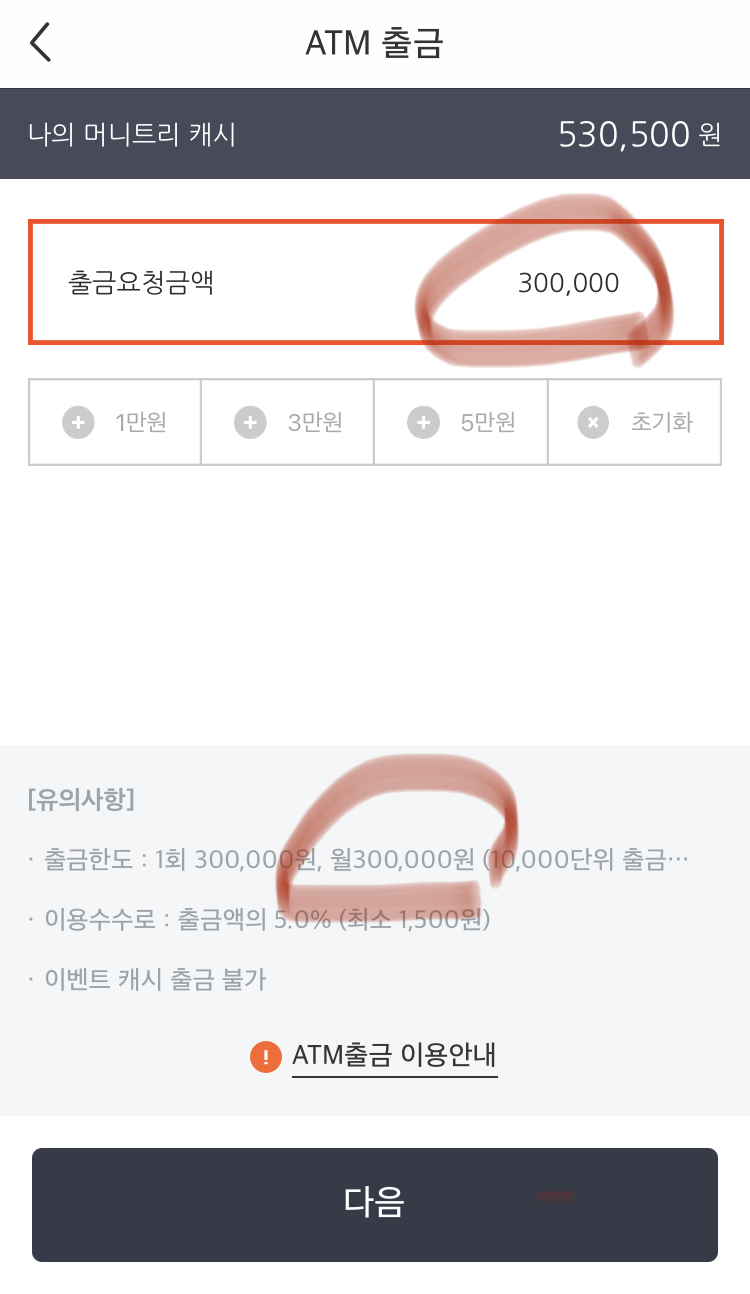This screenshot has width=750, height=1294.
Task: Proceed with the 다음 button
Action: coord(375,1204)
